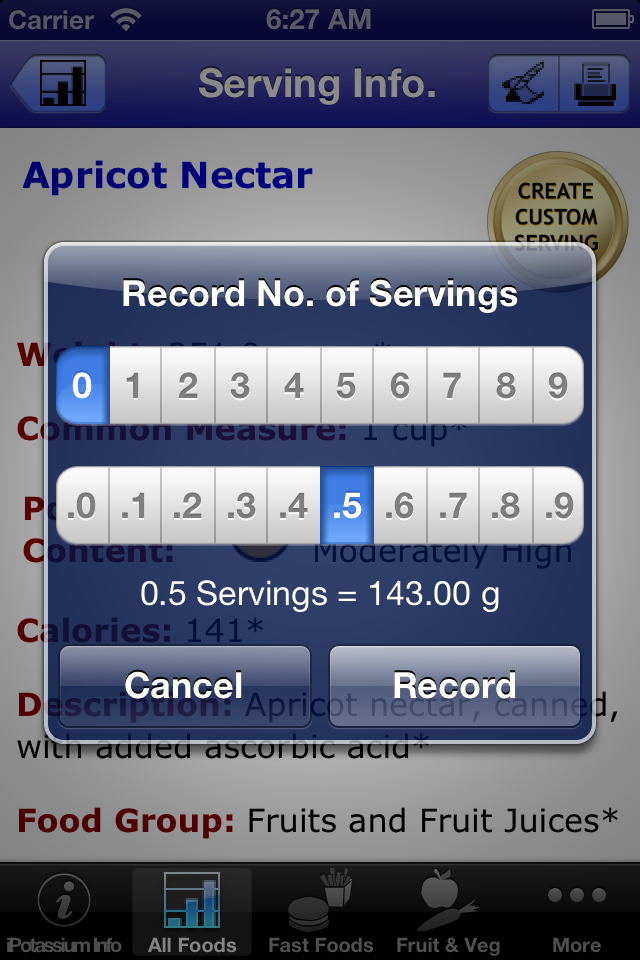Go back via the chart arrow button
The height and width of the screenshot is (960, 640).
point(60,84)
